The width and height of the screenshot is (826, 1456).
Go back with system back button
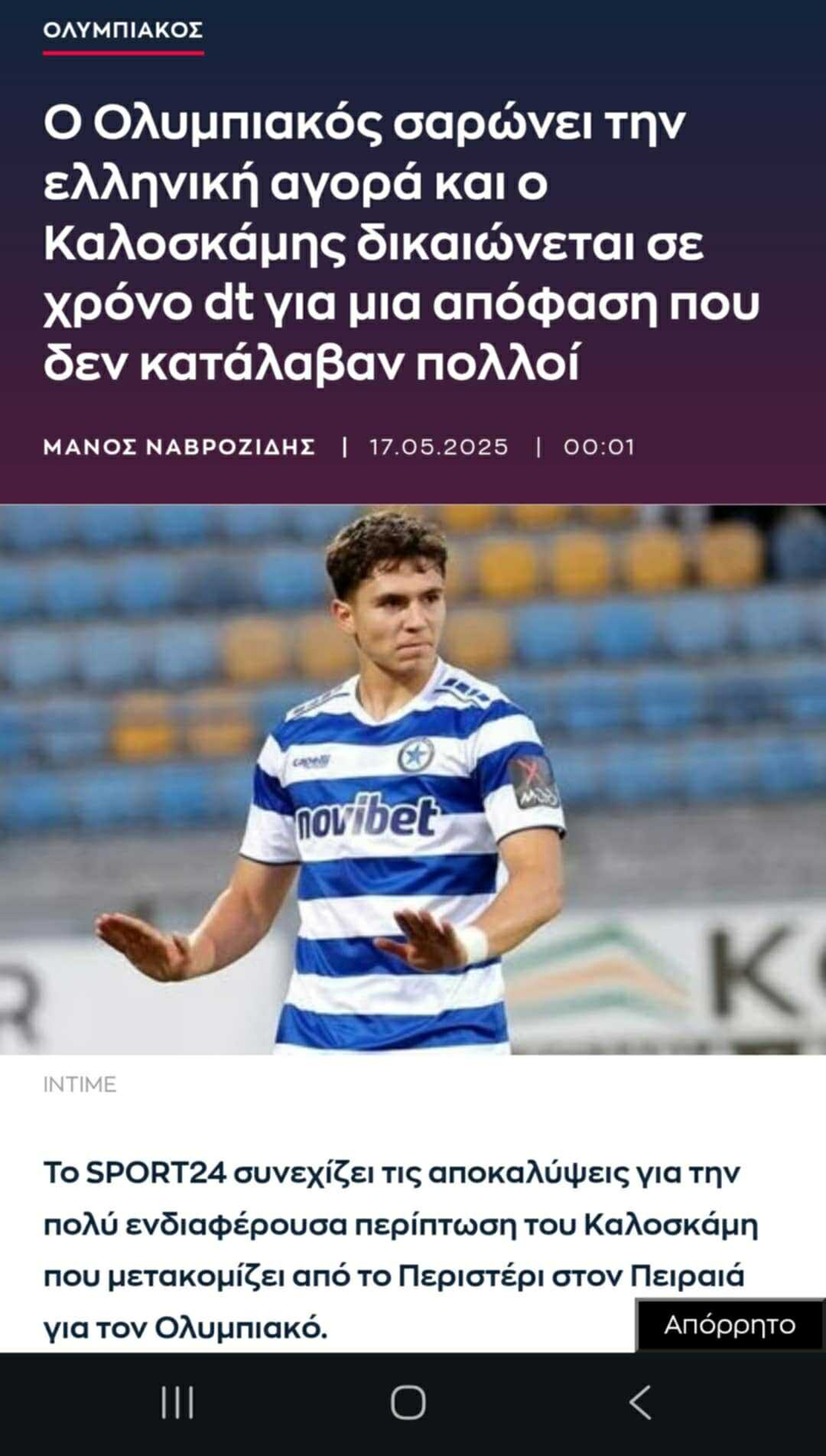[x=640, y=1402]
